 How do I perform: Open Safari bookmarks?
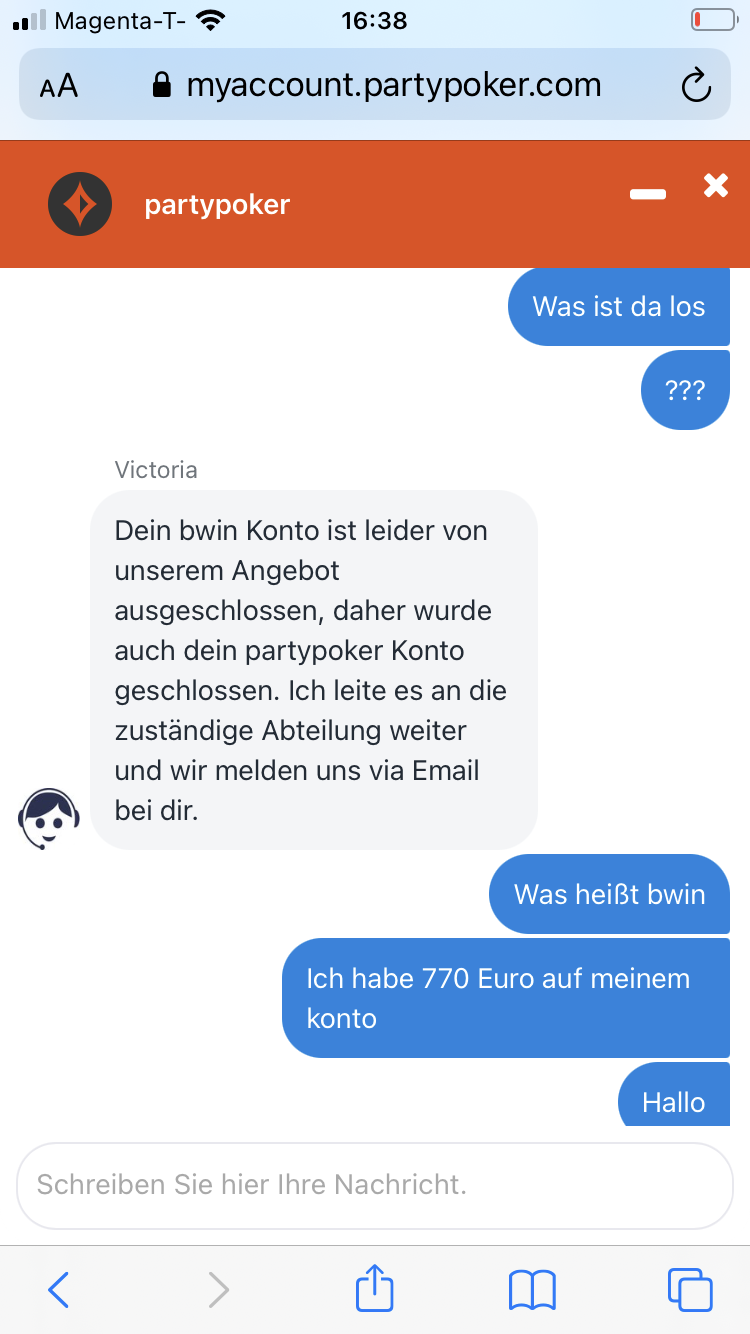tap(532, 1290)
